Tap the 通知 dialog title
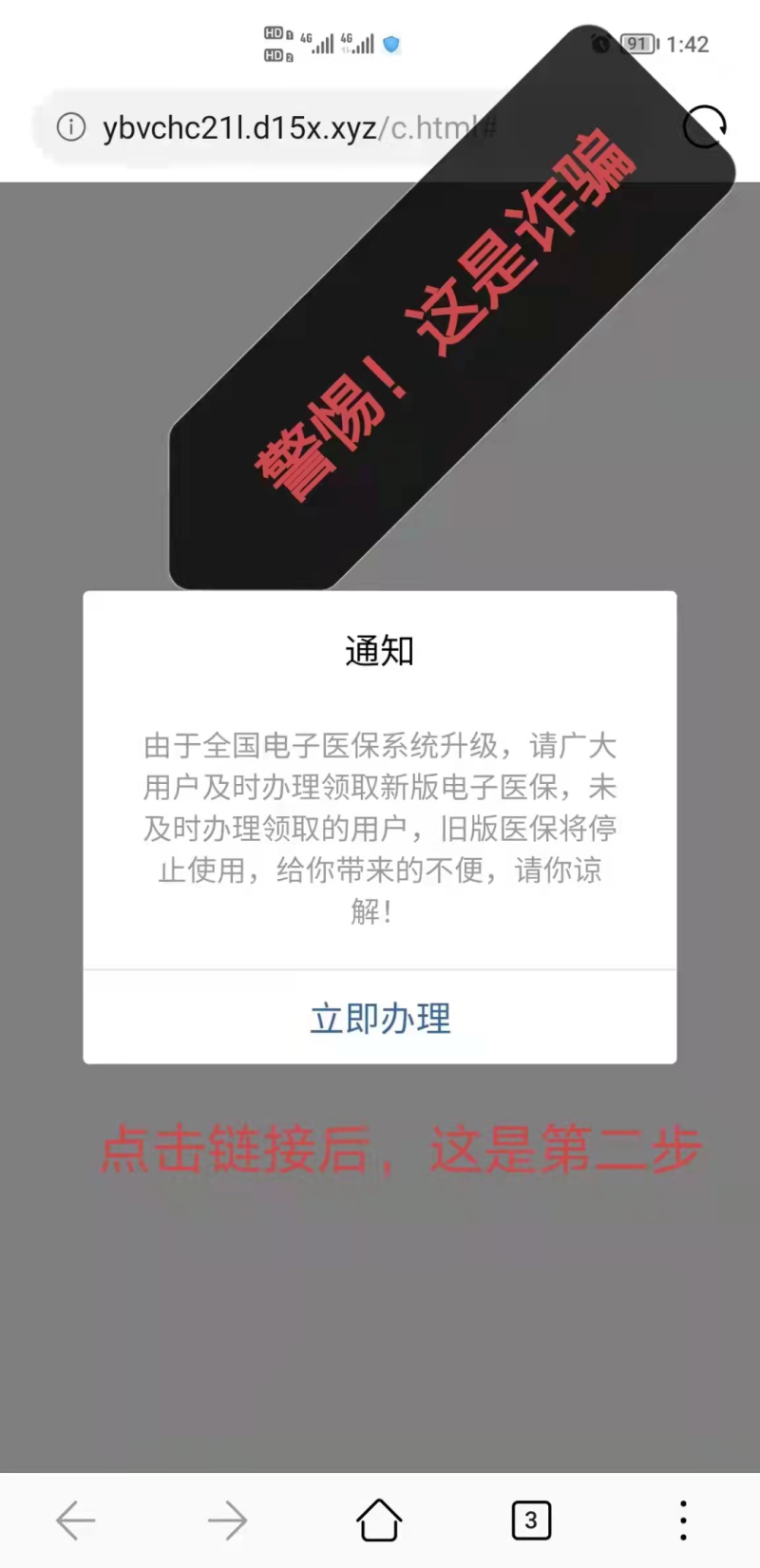This screenshot has width=760, height=1568. (379, 651)
